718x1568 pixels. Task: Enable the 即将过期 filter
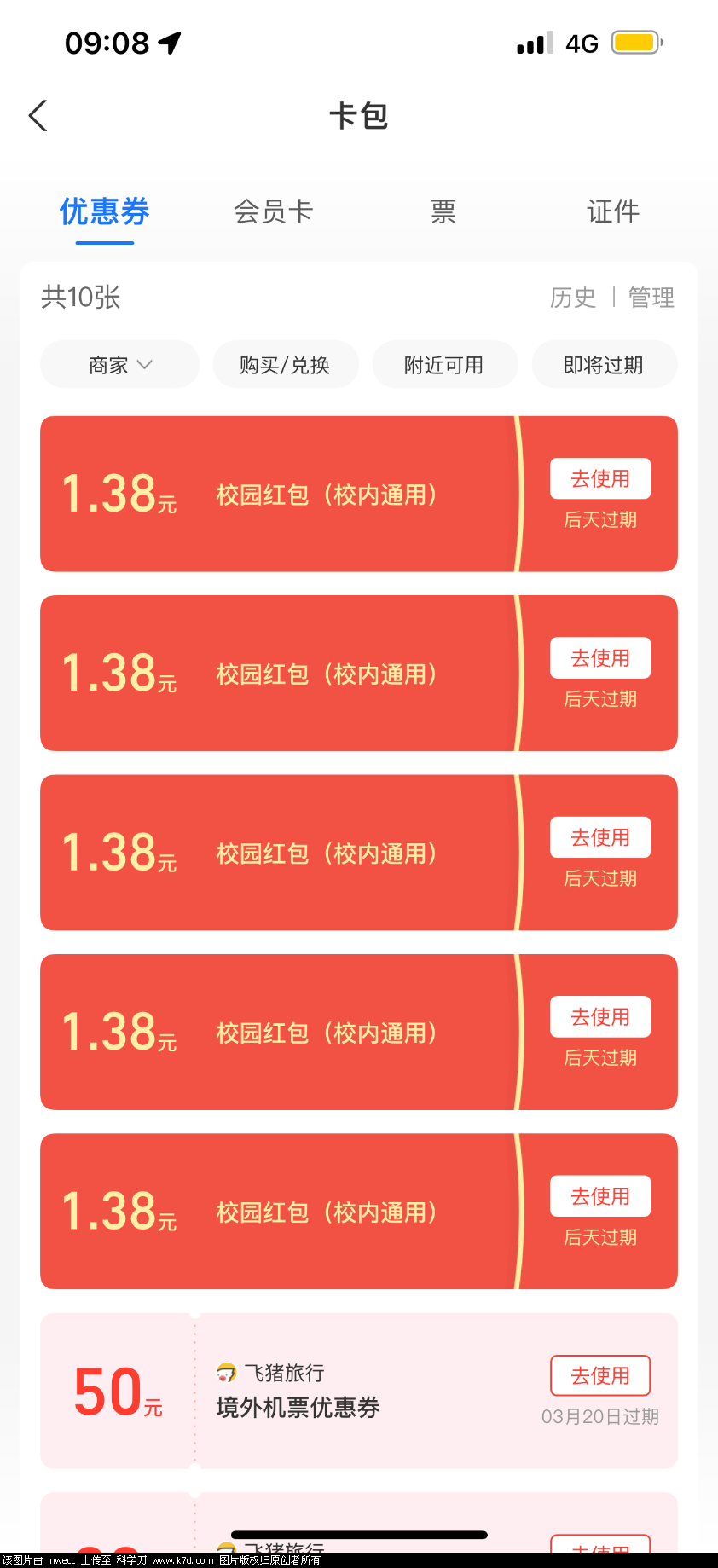(604, 364)
